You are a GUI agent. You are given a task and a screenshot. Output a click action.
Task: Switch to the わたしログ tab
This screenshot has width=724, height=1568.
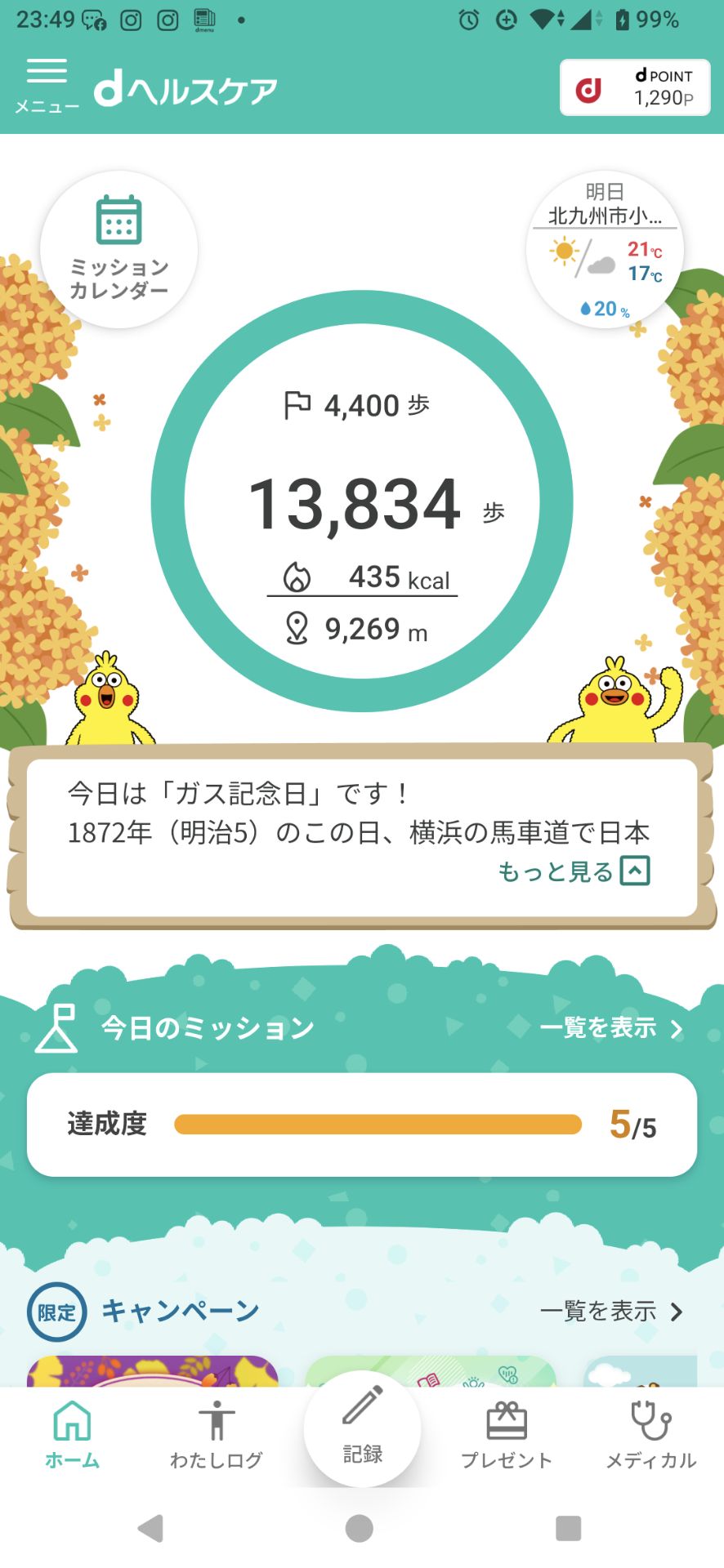click(x=216, y=1433)
